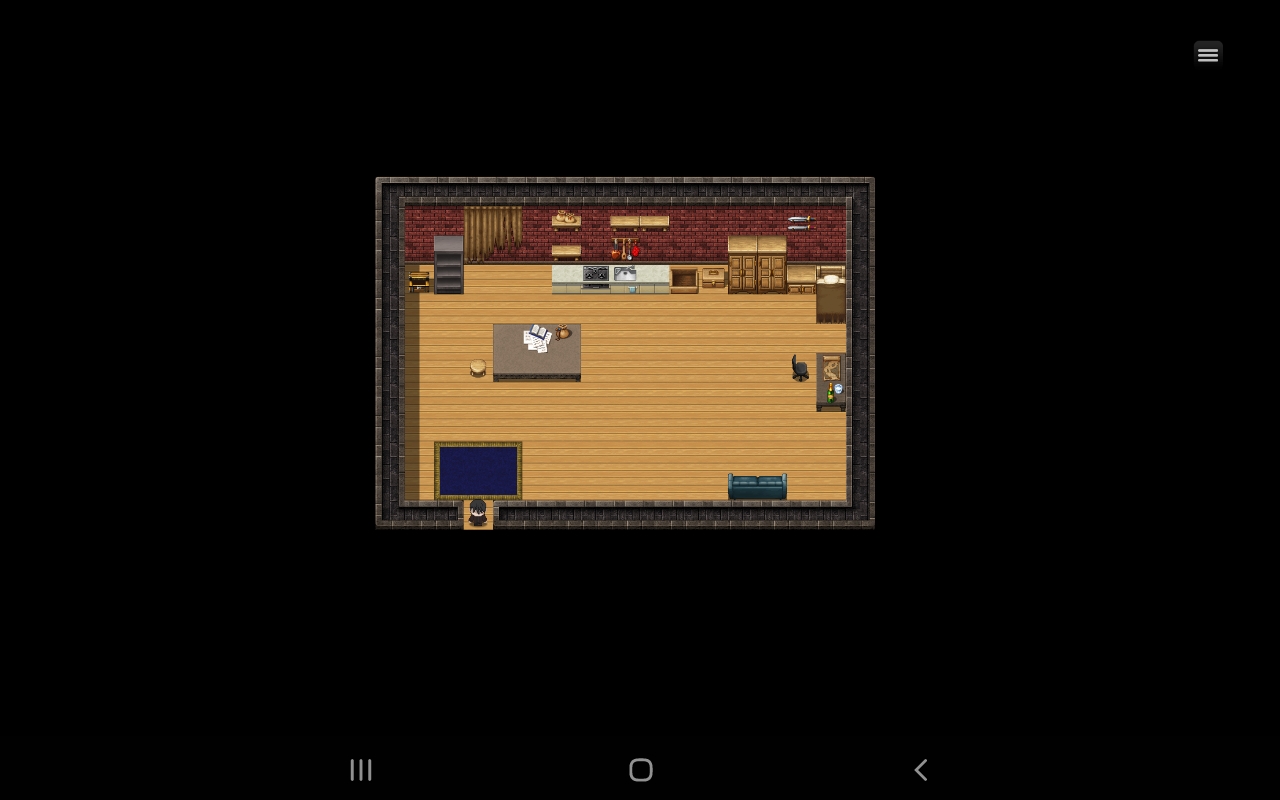Image resolution: width=1280 pixels, height=800 pixels.
Task: Go back using the navigation bar
Action: pos(921,769)
